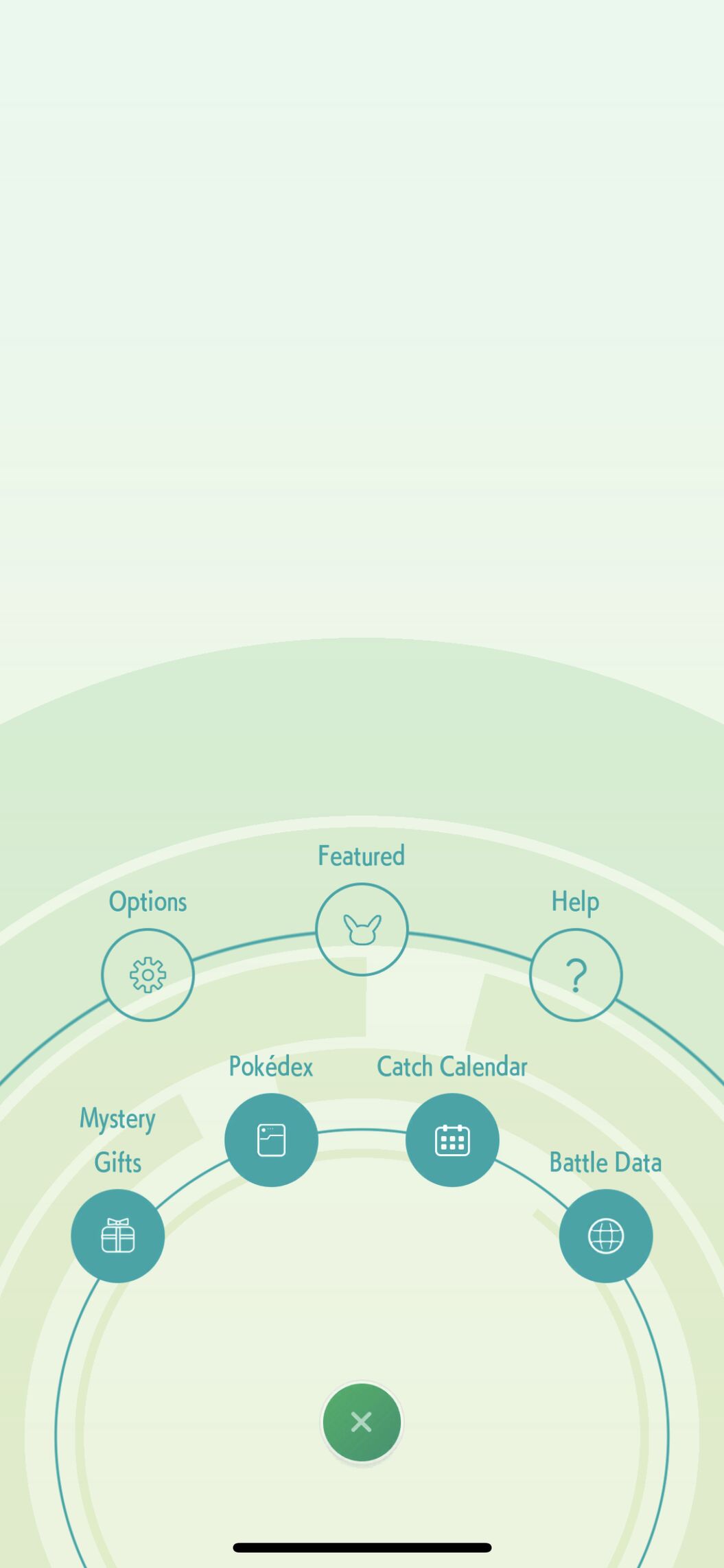724x1568 pixels.
Task: Open the Featured section
Action: [x=362, y=930]
